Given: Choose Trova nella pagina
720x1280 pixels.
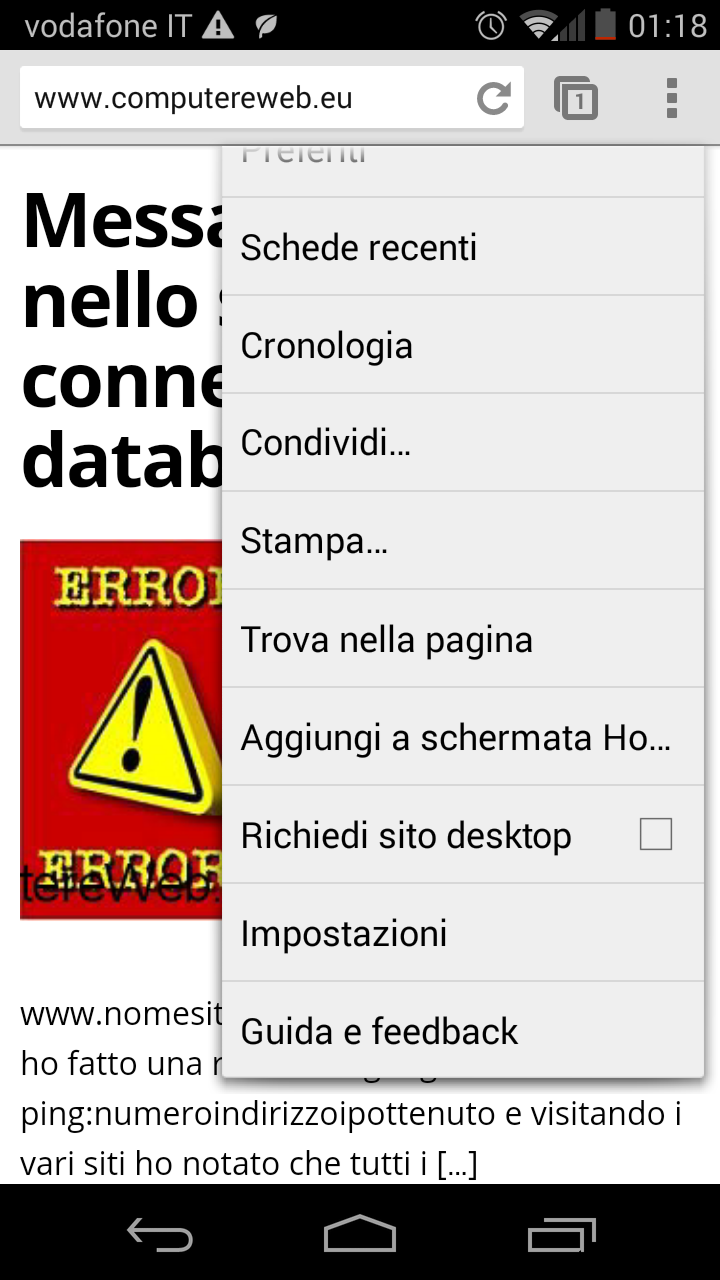Looking at the screenshot, I should point(463,639).
